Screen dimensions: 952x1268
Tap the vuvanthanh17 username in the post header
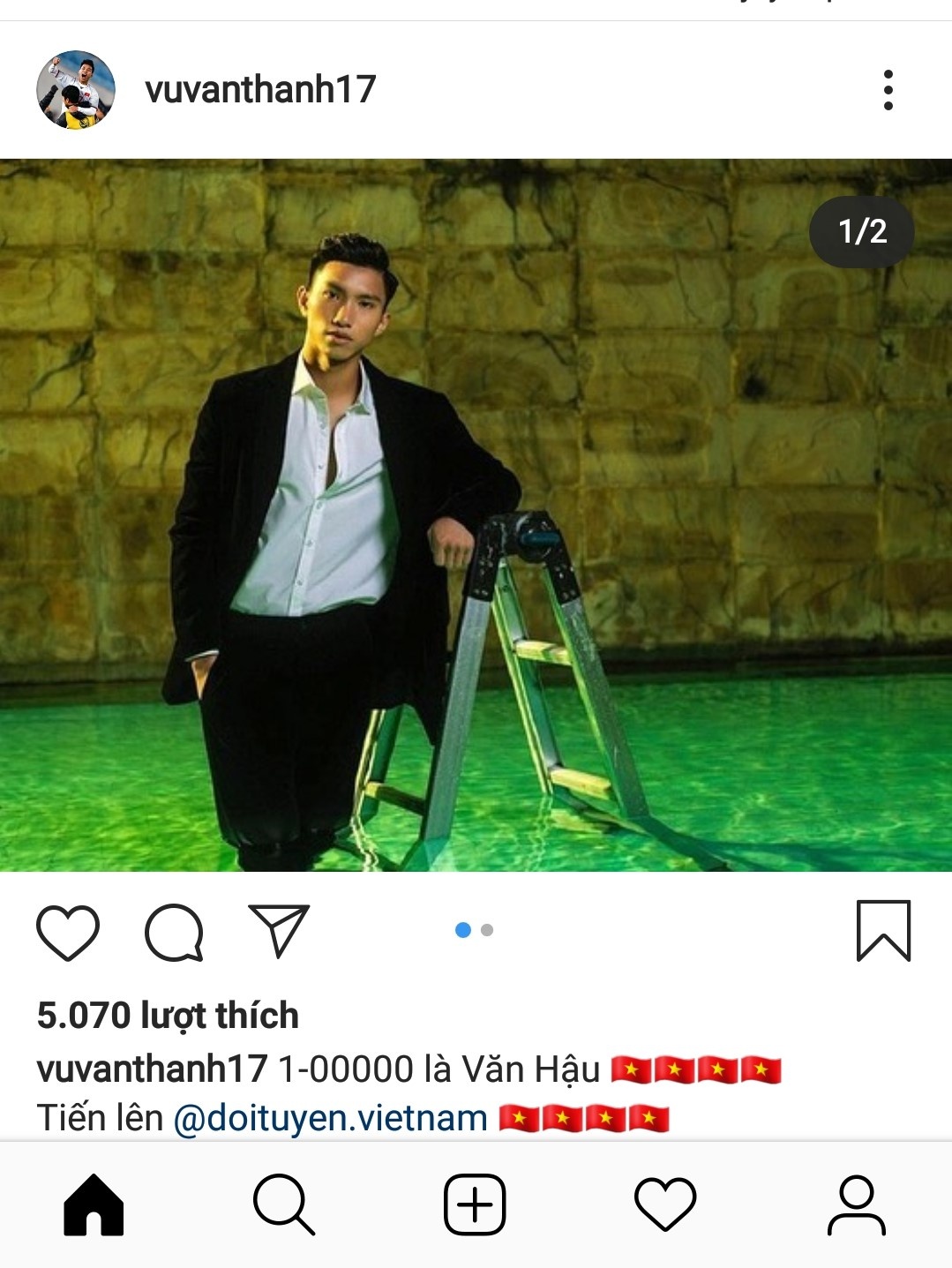tap(260, 90)
